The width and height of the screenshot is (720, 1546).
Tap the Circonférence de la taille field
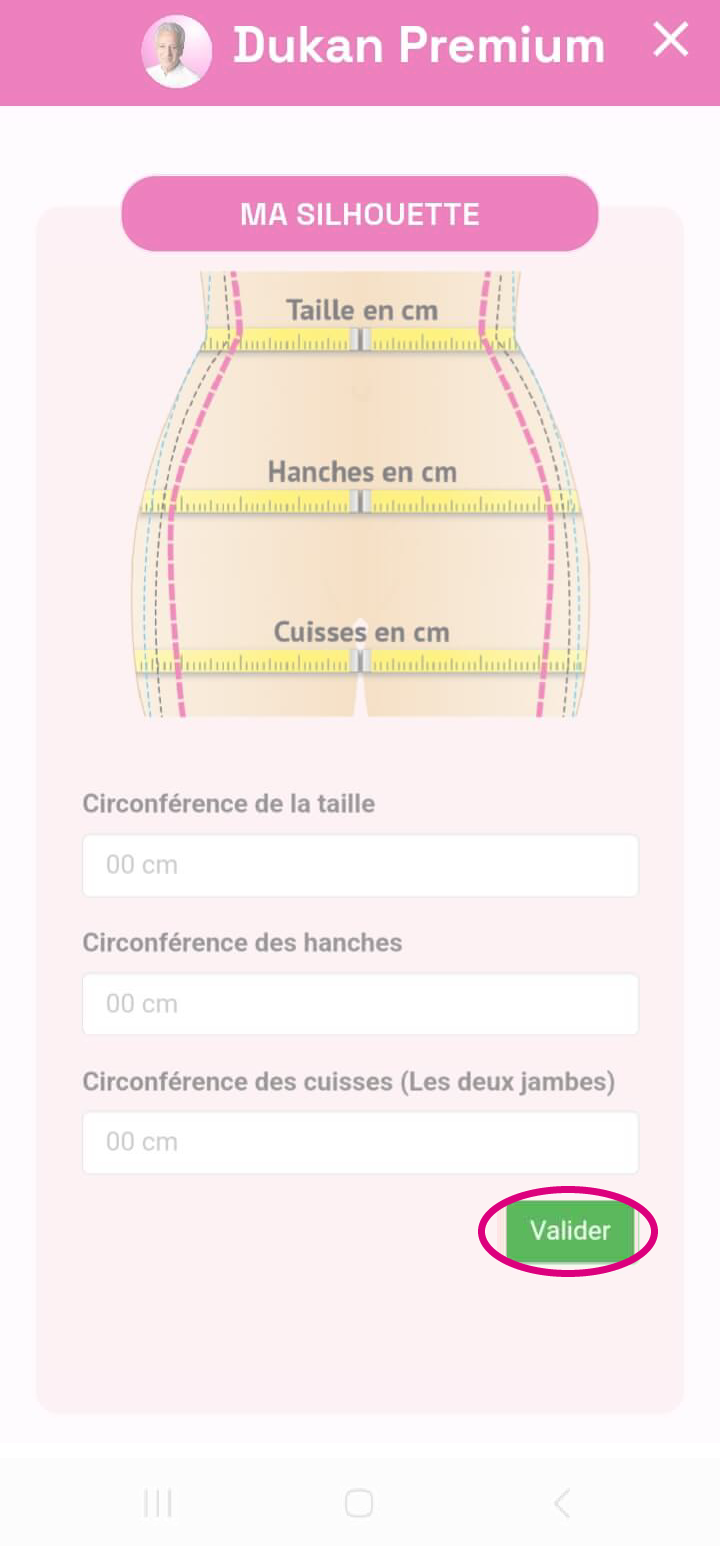point(360,865)
